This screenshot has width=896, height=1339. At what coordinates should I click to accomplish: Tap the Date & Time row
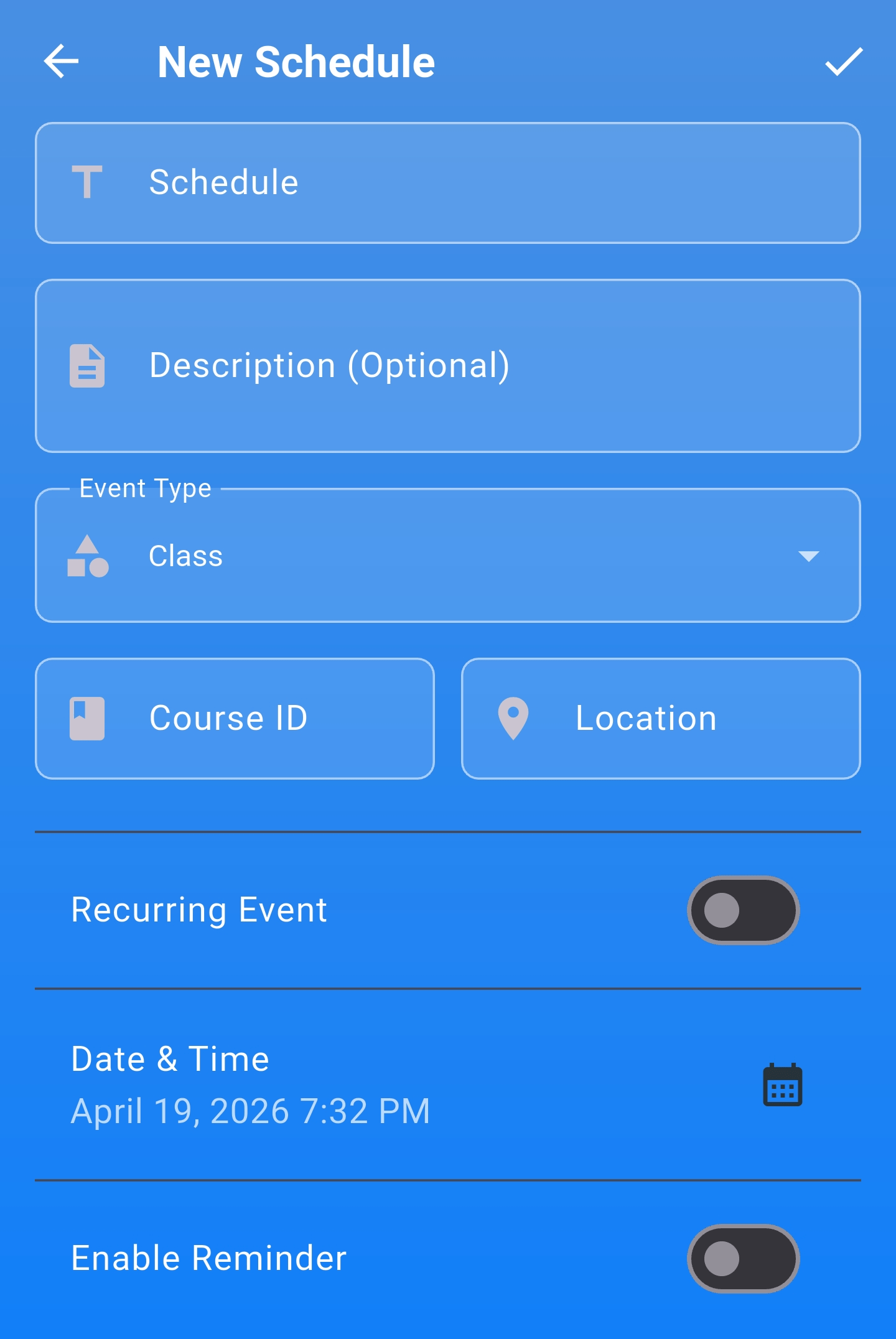(x=373, y=1083)
